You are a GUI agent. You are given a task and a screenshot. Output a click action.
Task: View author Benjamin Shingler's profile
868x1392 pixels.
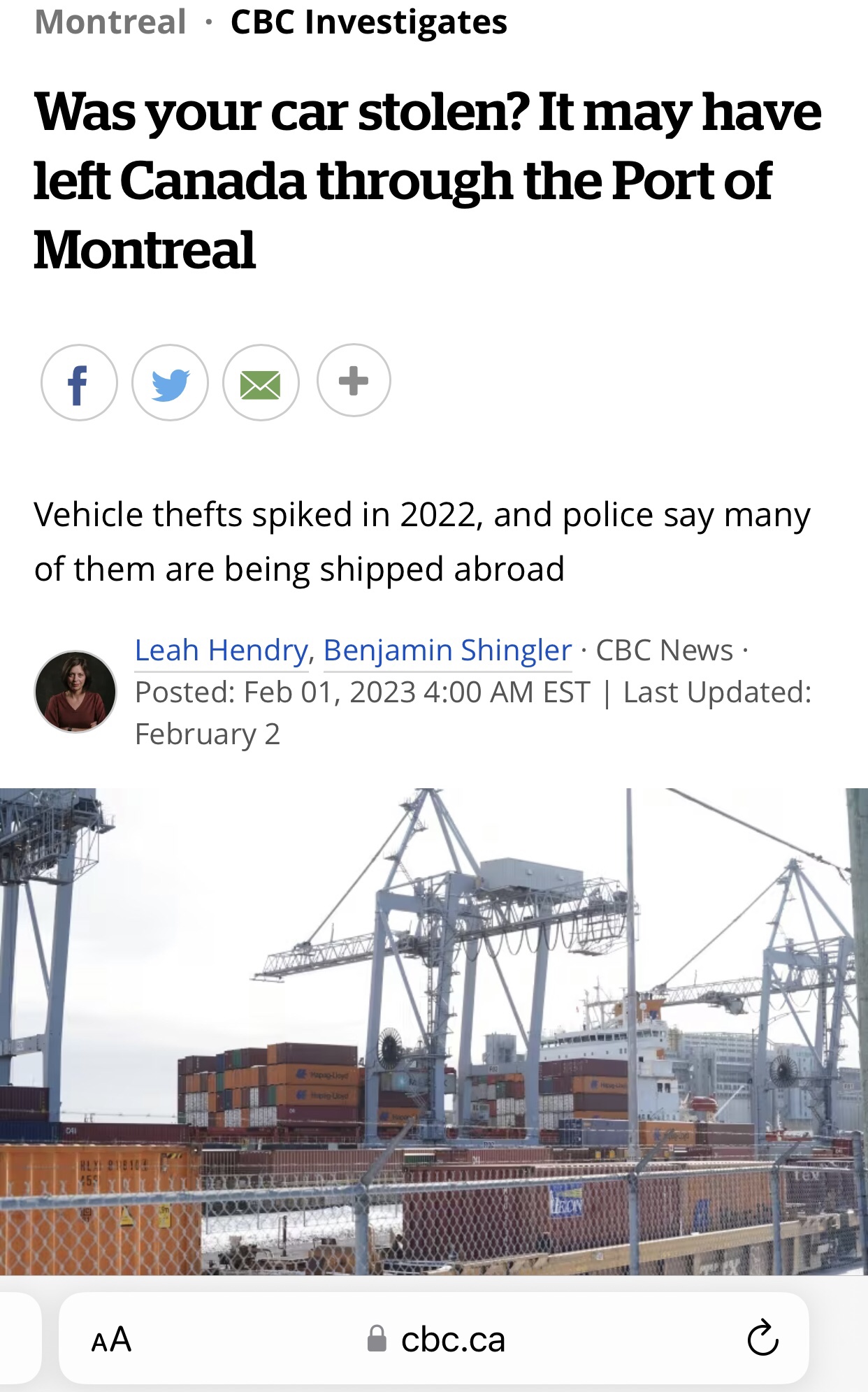coord(447,651)
